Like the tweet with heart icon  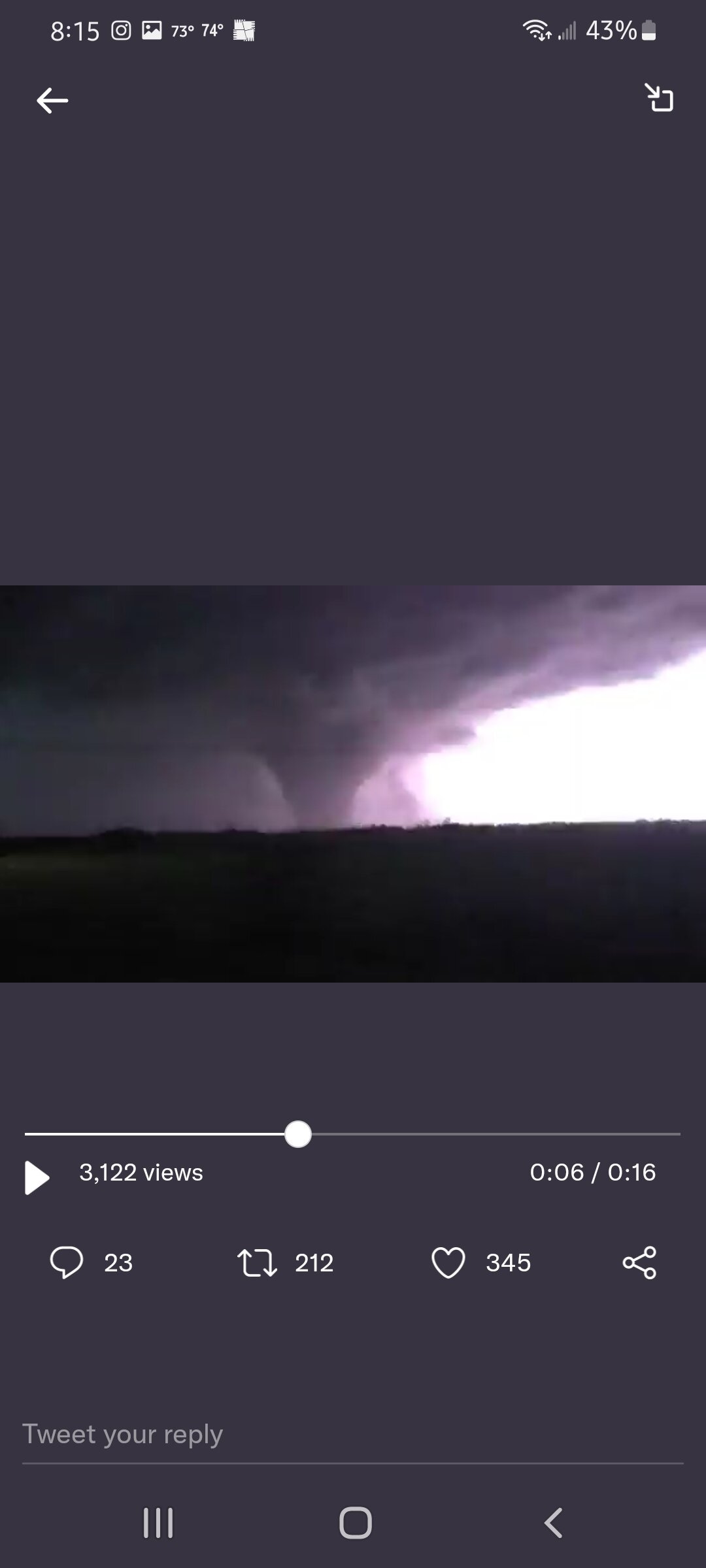pos(448,1262)
